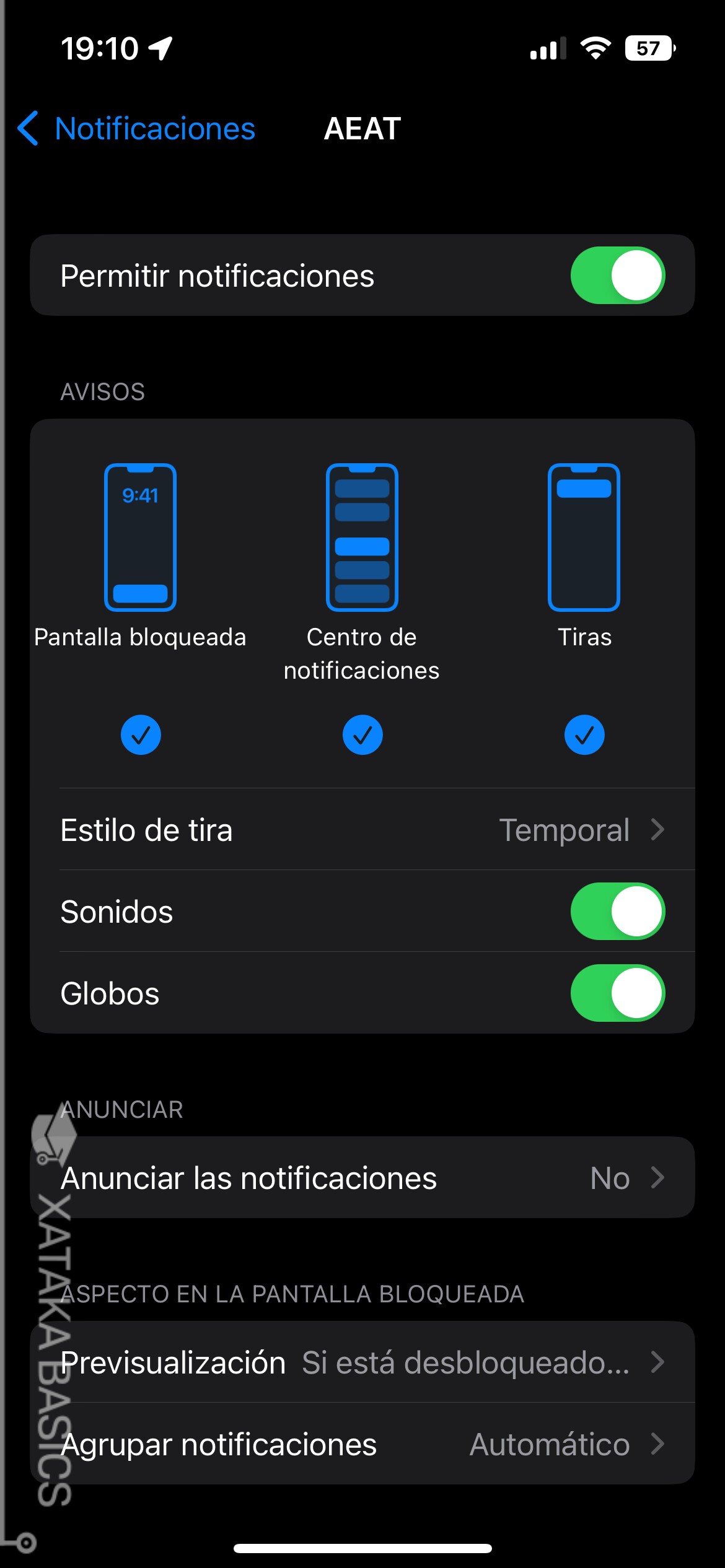This screenshot has height=1568, width=725.
Task: Select the Pantalla bloqueada preview icon
Action: tap(141, 536)
